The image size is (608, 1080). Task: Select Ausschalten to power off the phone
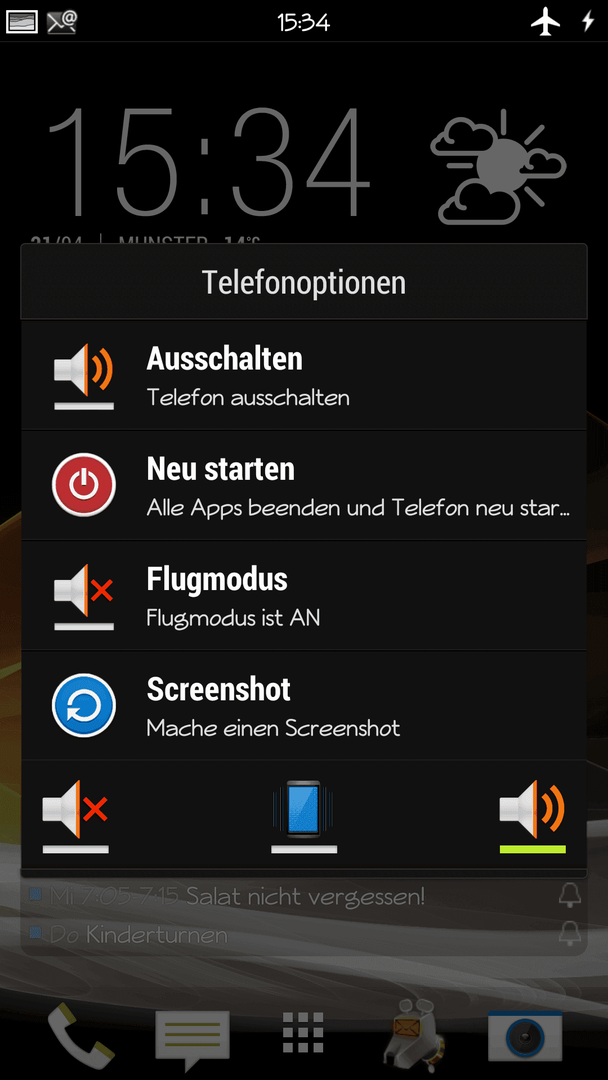point(304,375)
